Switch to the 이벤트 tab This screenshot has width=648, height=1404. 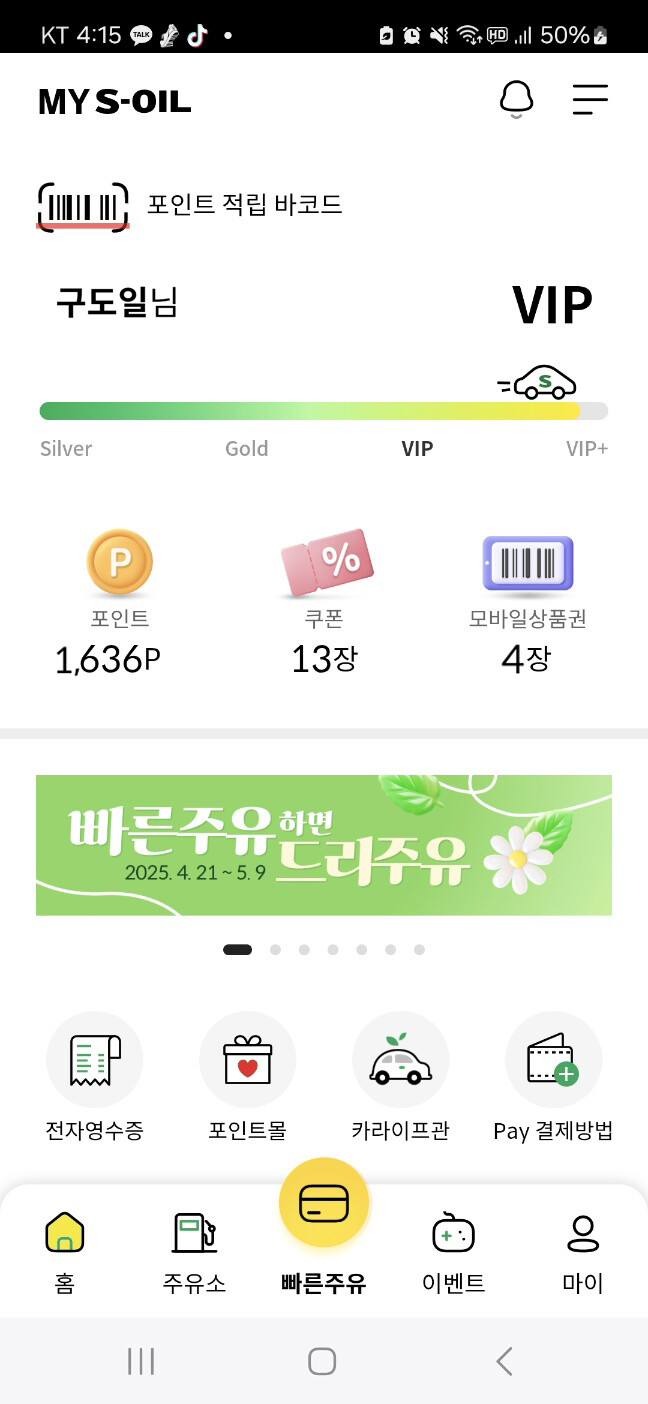click(x=453, y=1252)
